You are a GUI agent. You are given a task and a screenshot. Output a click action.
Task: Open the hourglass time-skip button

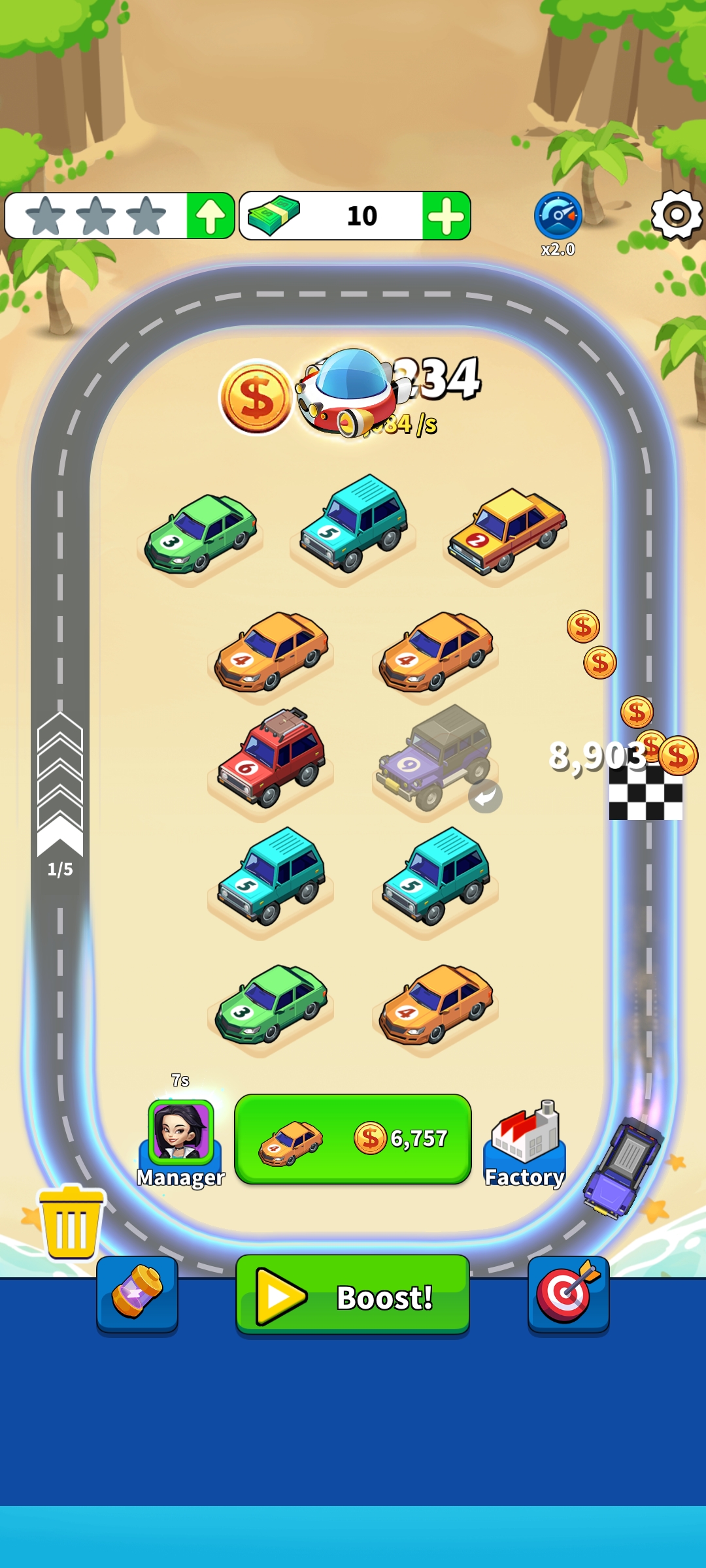coord(137,1294)
